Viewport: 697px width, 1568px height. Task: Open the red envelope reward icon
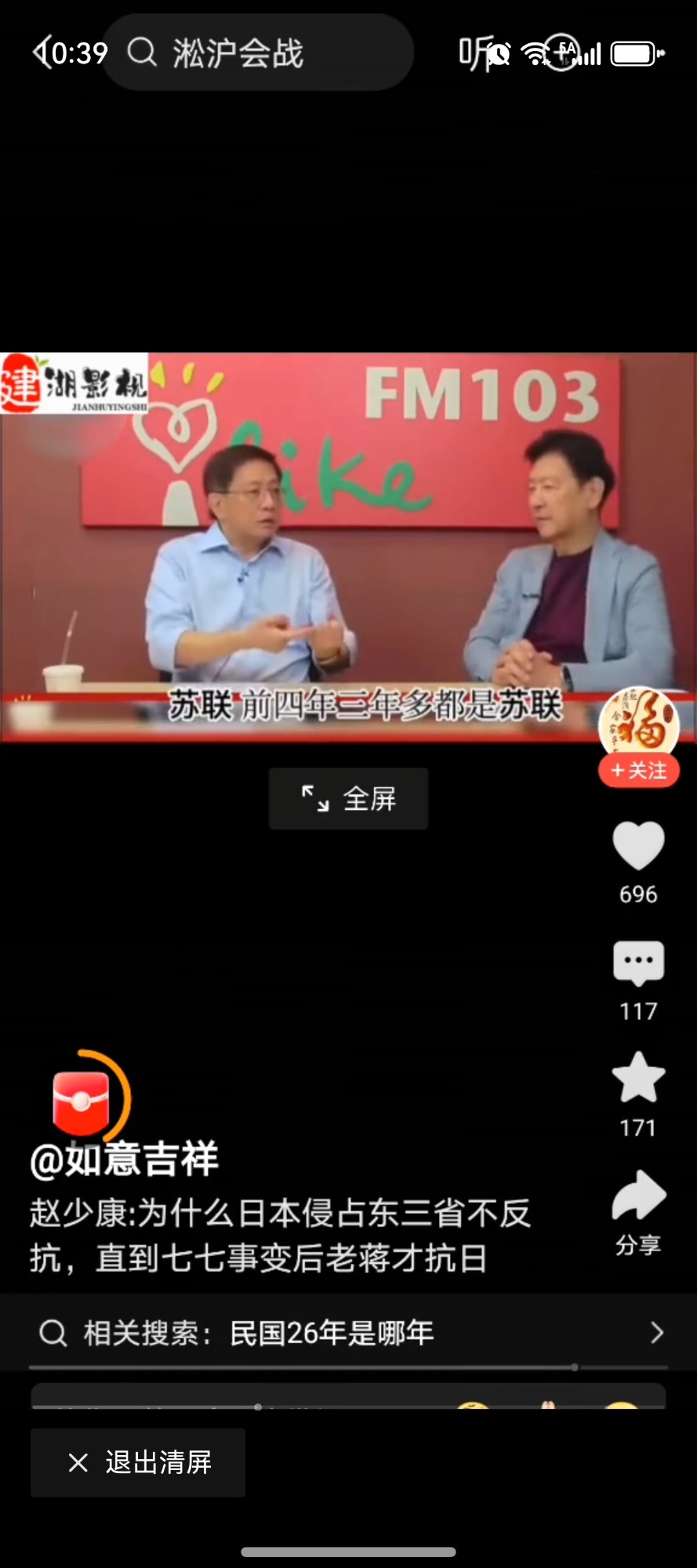[82, 1102]
